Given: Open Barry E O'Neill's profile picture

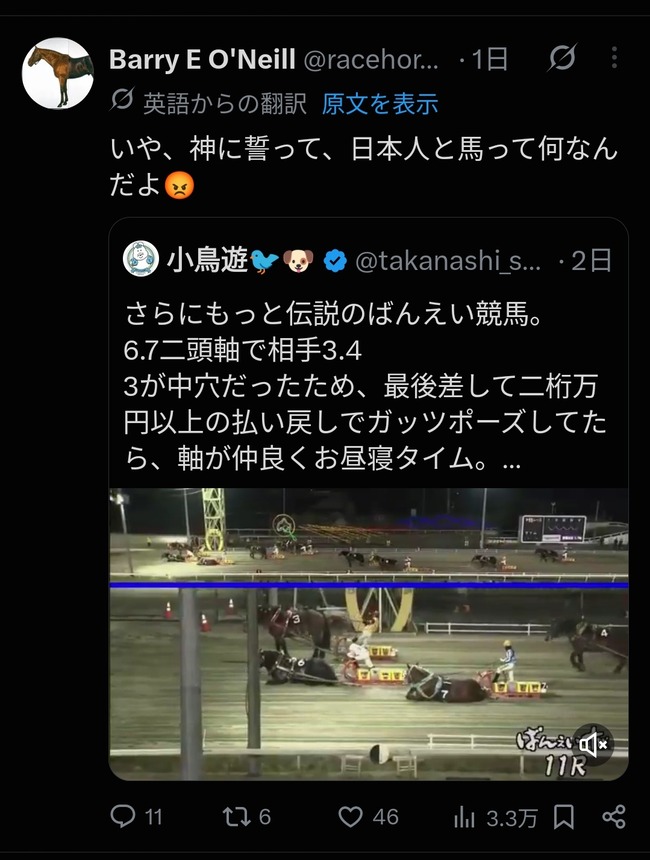Looking at the screenshot, I should point(58,73).
